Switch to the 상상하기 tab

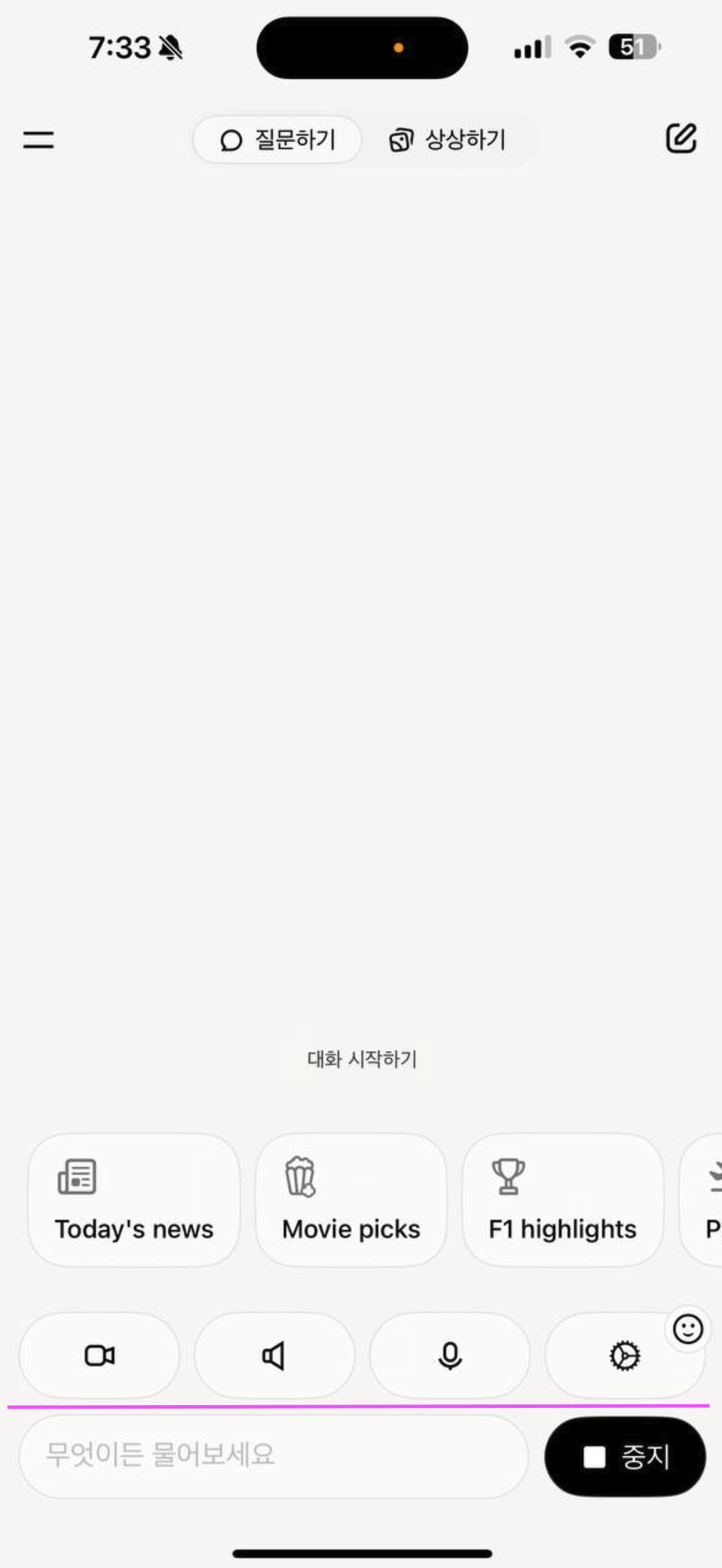point(448,140)
